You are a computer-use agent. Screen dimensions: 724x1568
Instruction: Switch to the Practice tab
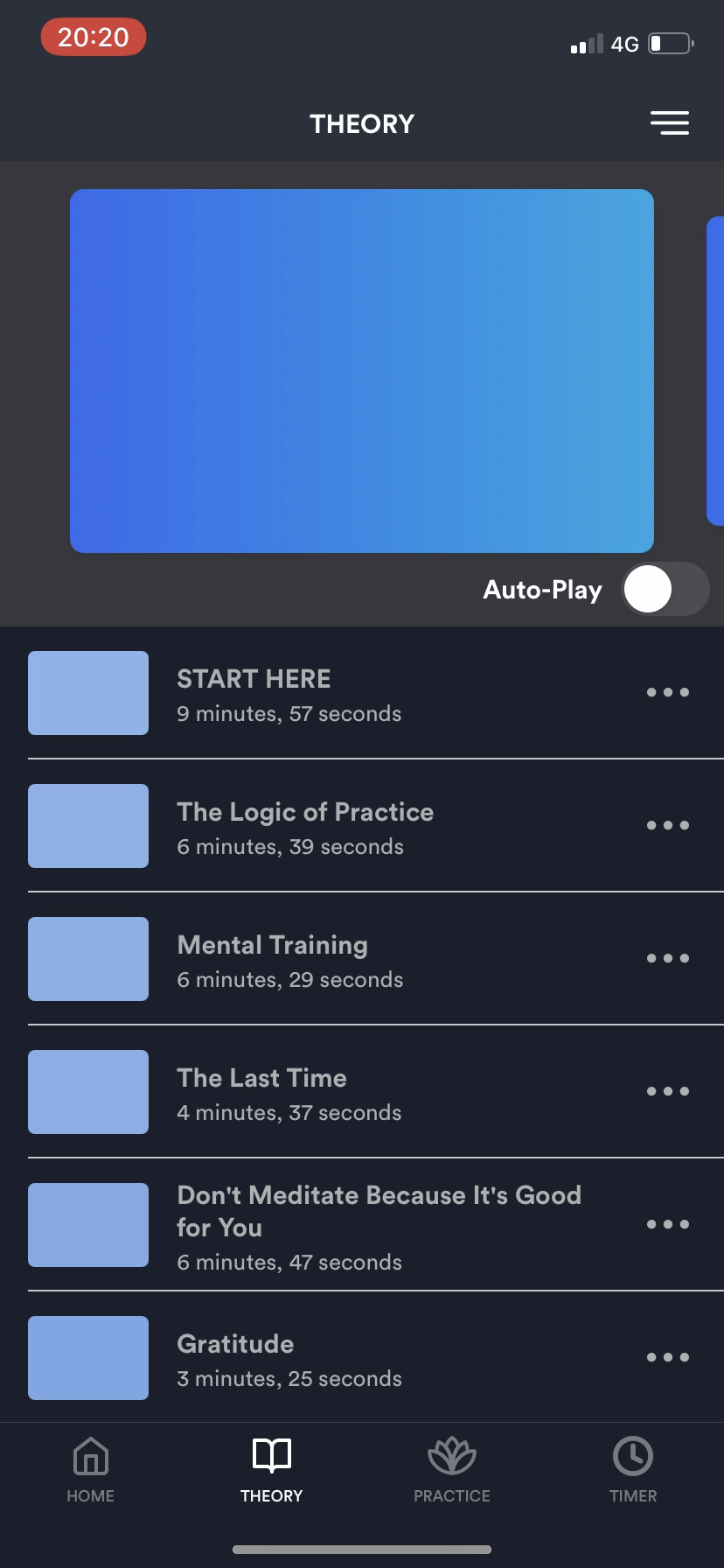coord(452,1470)
